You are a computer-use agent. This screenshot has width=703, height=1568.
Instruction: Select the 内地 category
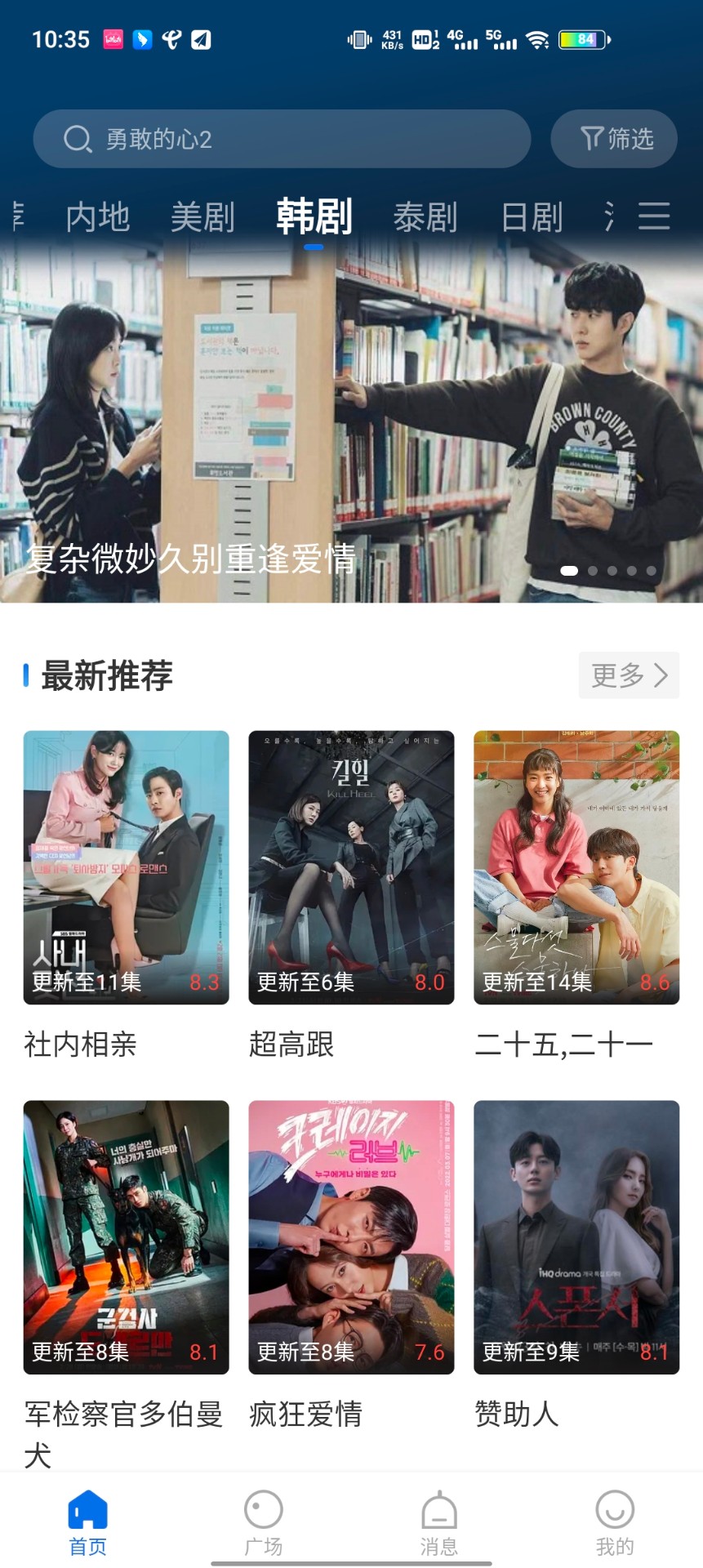click(x=98, y=216)
